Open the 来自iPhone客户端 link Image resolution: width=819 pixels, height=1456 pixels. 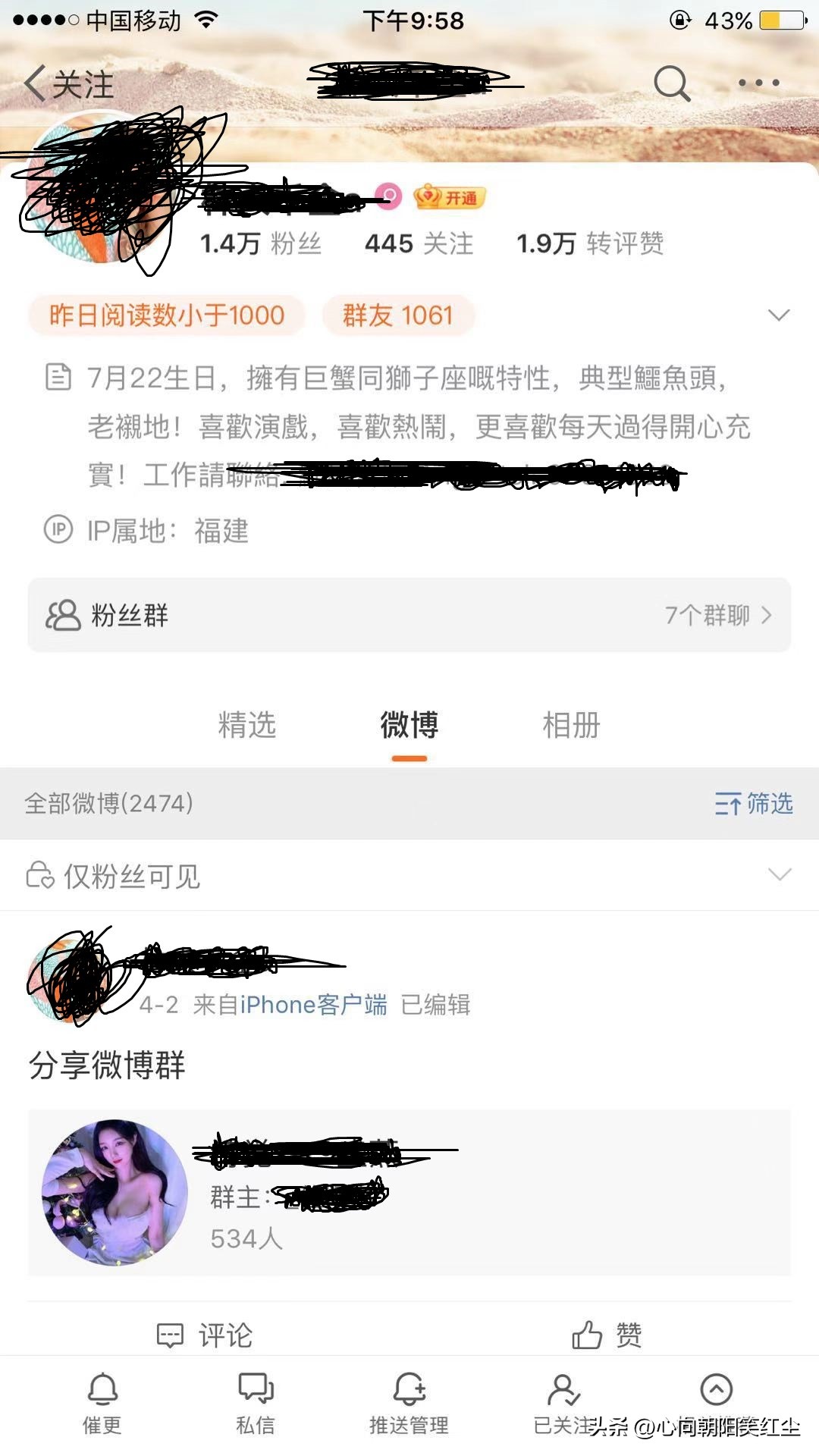312,1005
